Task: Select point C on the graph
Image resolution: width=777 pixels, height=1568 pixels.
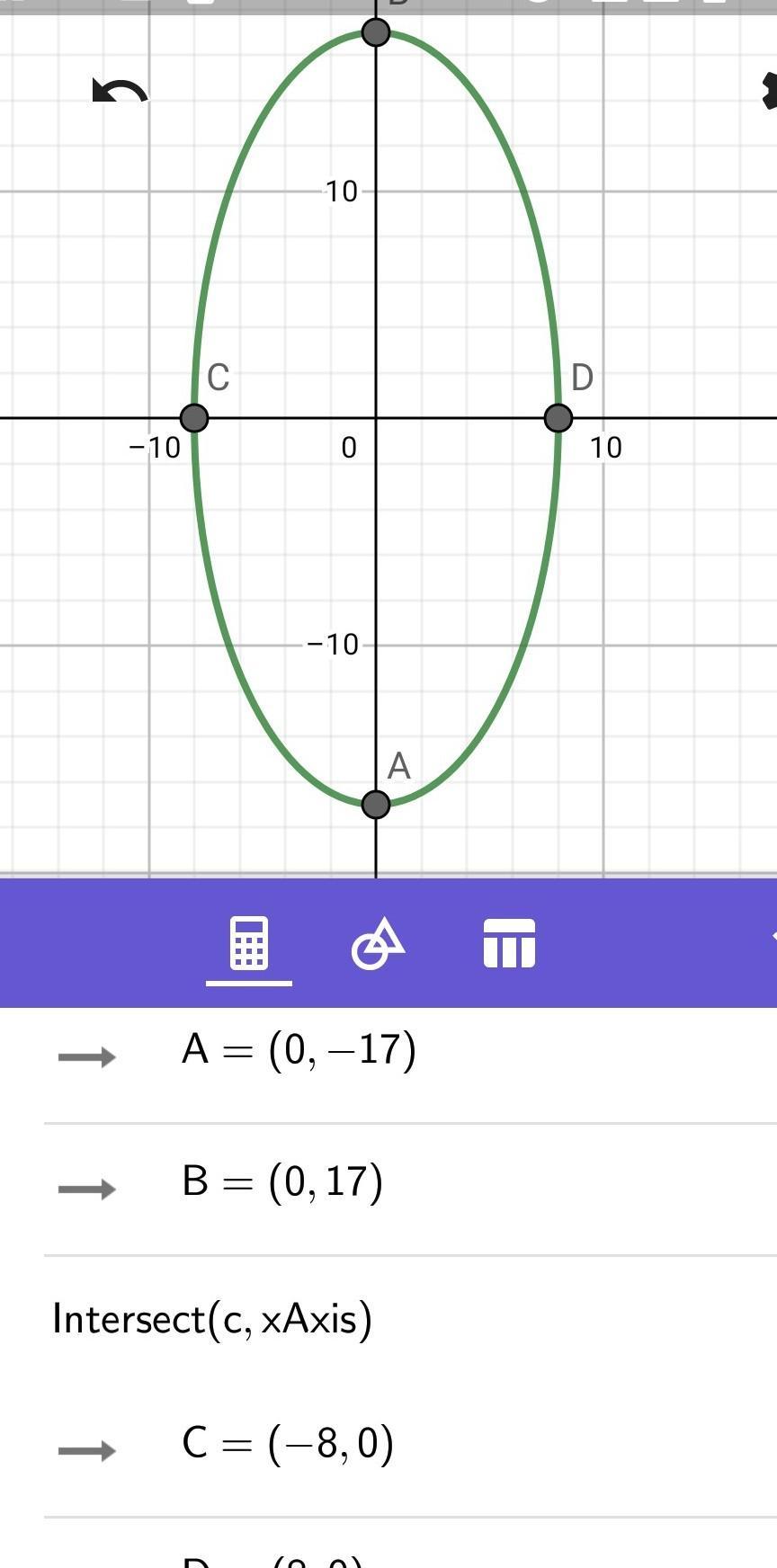Action: click(194, 418)
